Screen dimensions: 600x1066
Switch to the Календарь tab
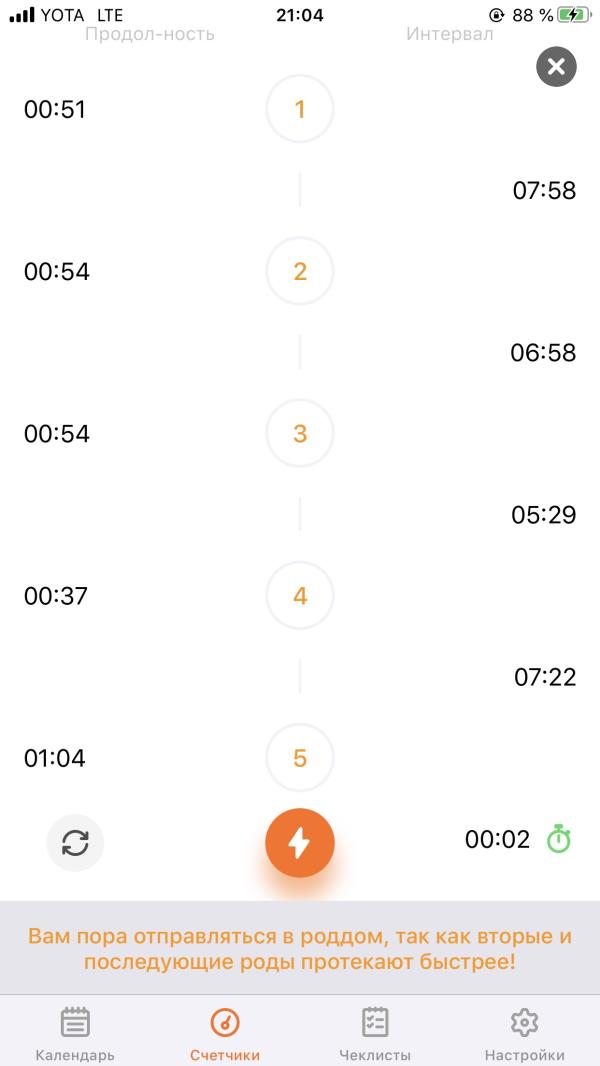[x=75, y=1032]
